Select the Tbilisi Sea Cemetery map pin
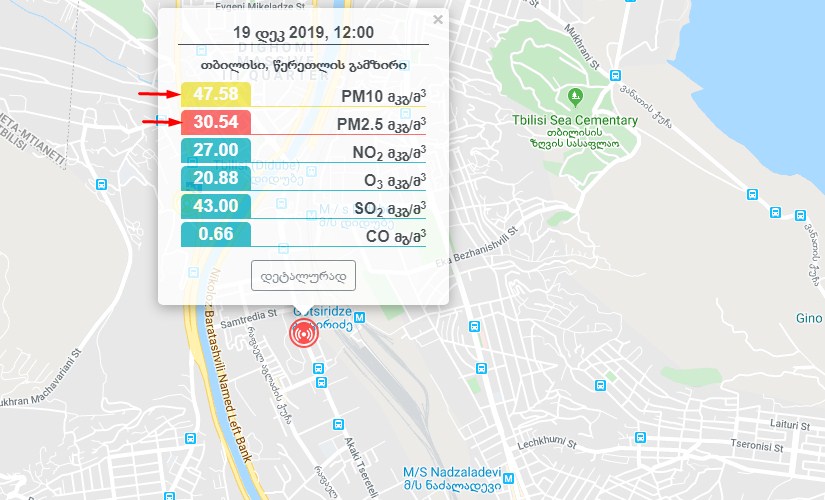Viewport: 825px width, 500px height. point(574,96)
